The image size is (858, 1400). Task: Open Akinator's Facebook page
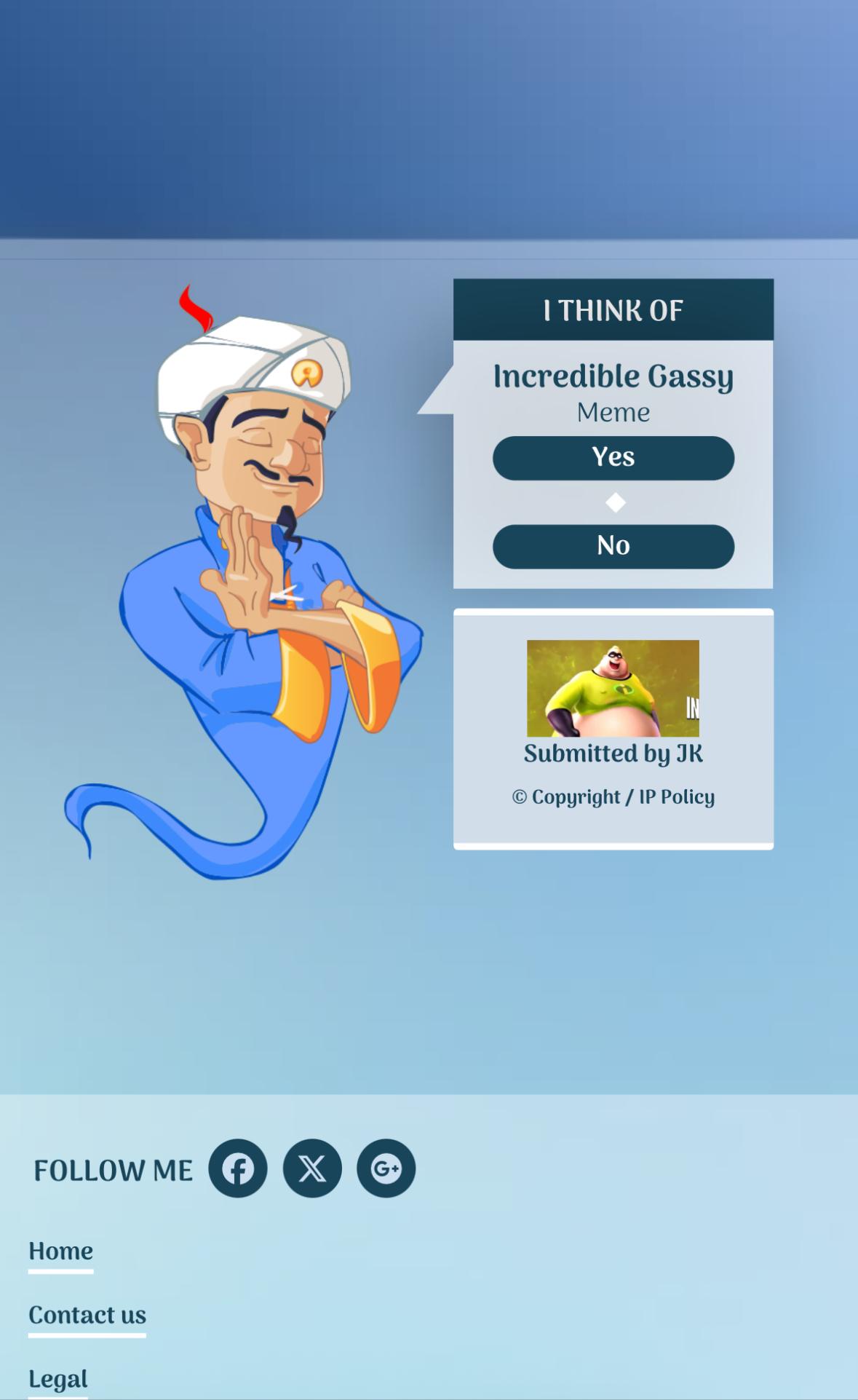click(x=238, y=1168)
